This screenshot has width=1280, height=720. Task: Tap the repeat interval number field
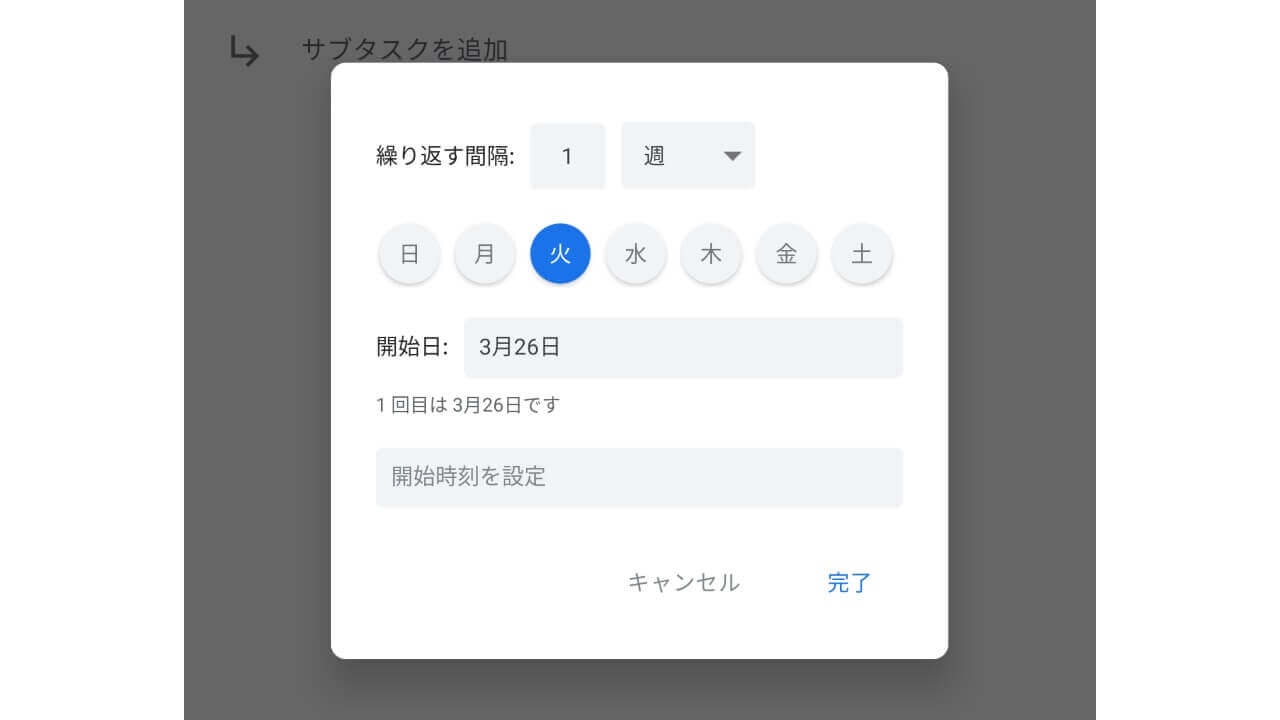pyautogui.click(x=567, y=156)
